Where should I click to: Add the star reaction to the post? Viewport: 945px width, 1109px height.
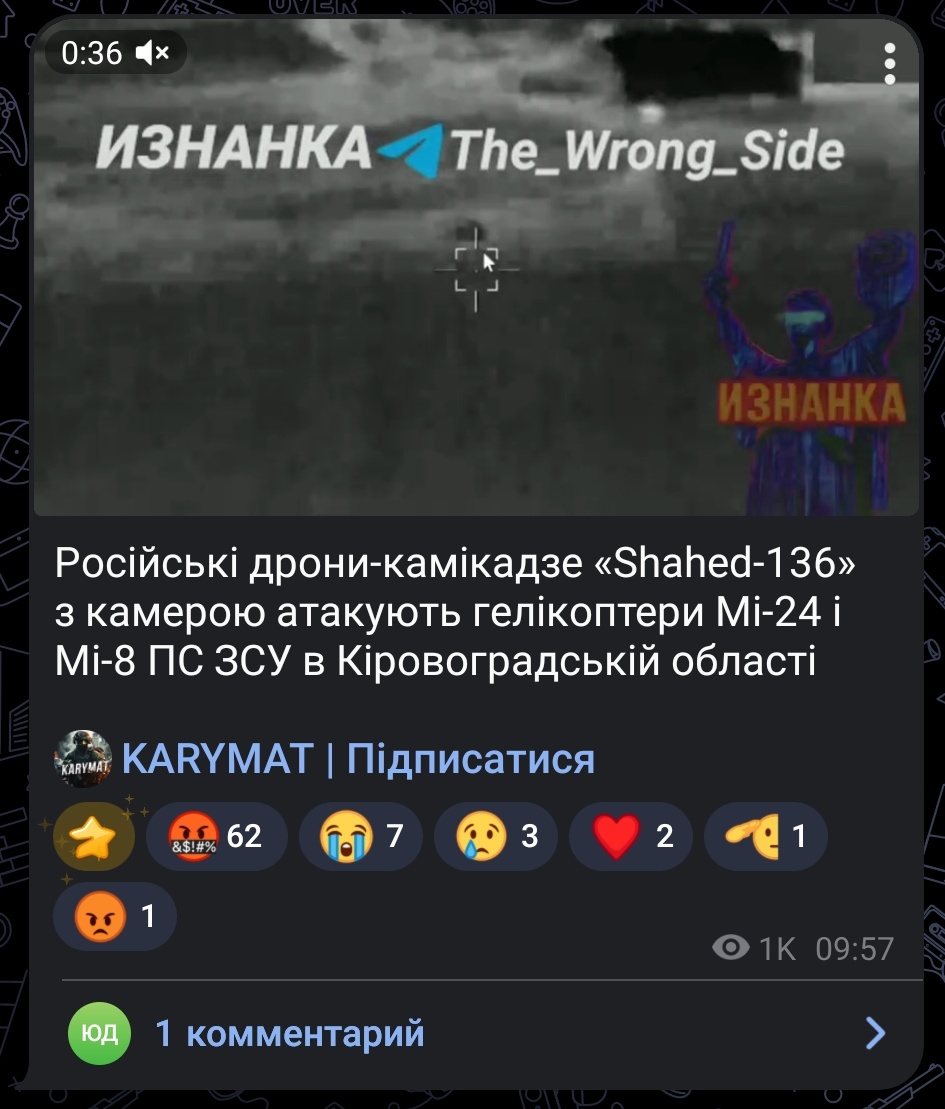[93, 836]
